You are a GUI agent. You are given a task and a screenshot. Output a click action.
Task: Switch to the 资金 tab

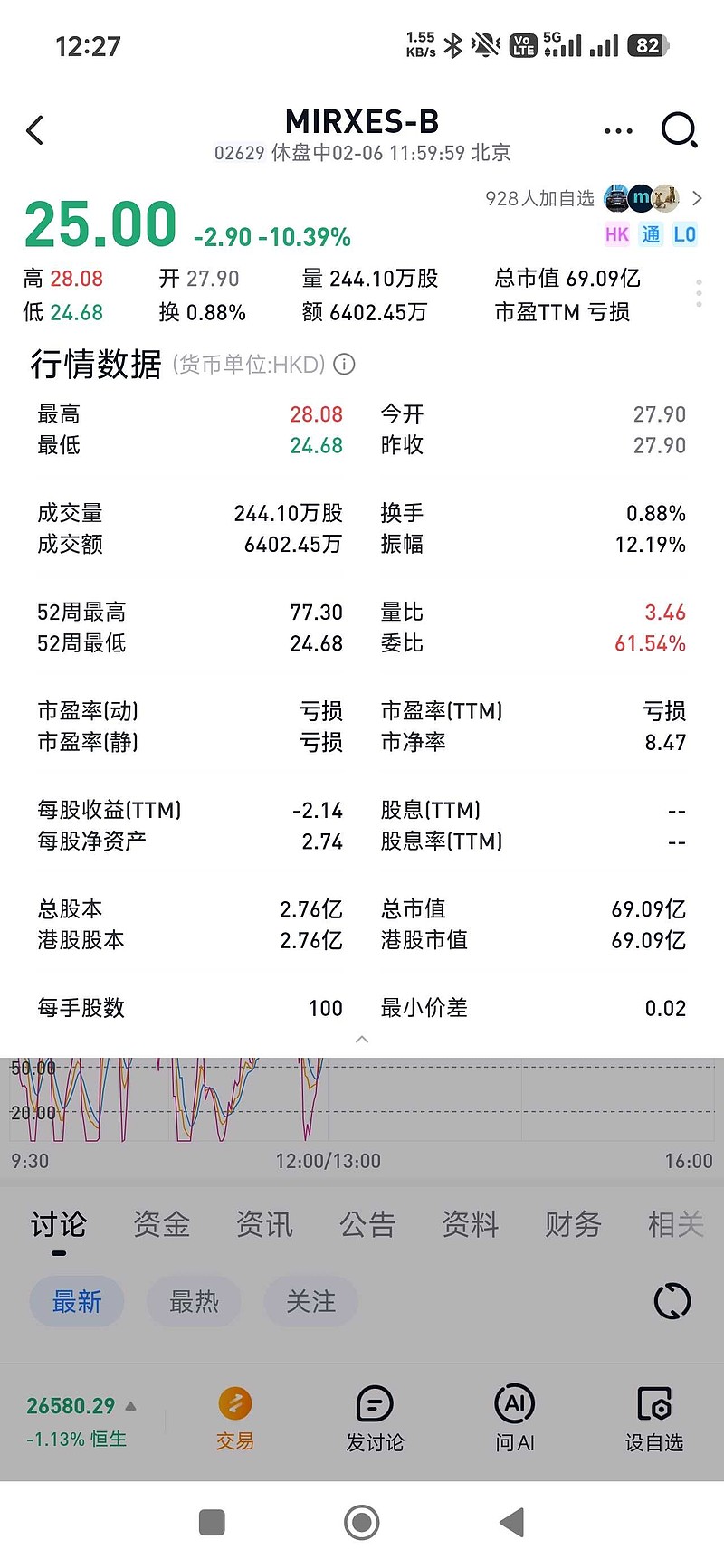(161, 1224)
